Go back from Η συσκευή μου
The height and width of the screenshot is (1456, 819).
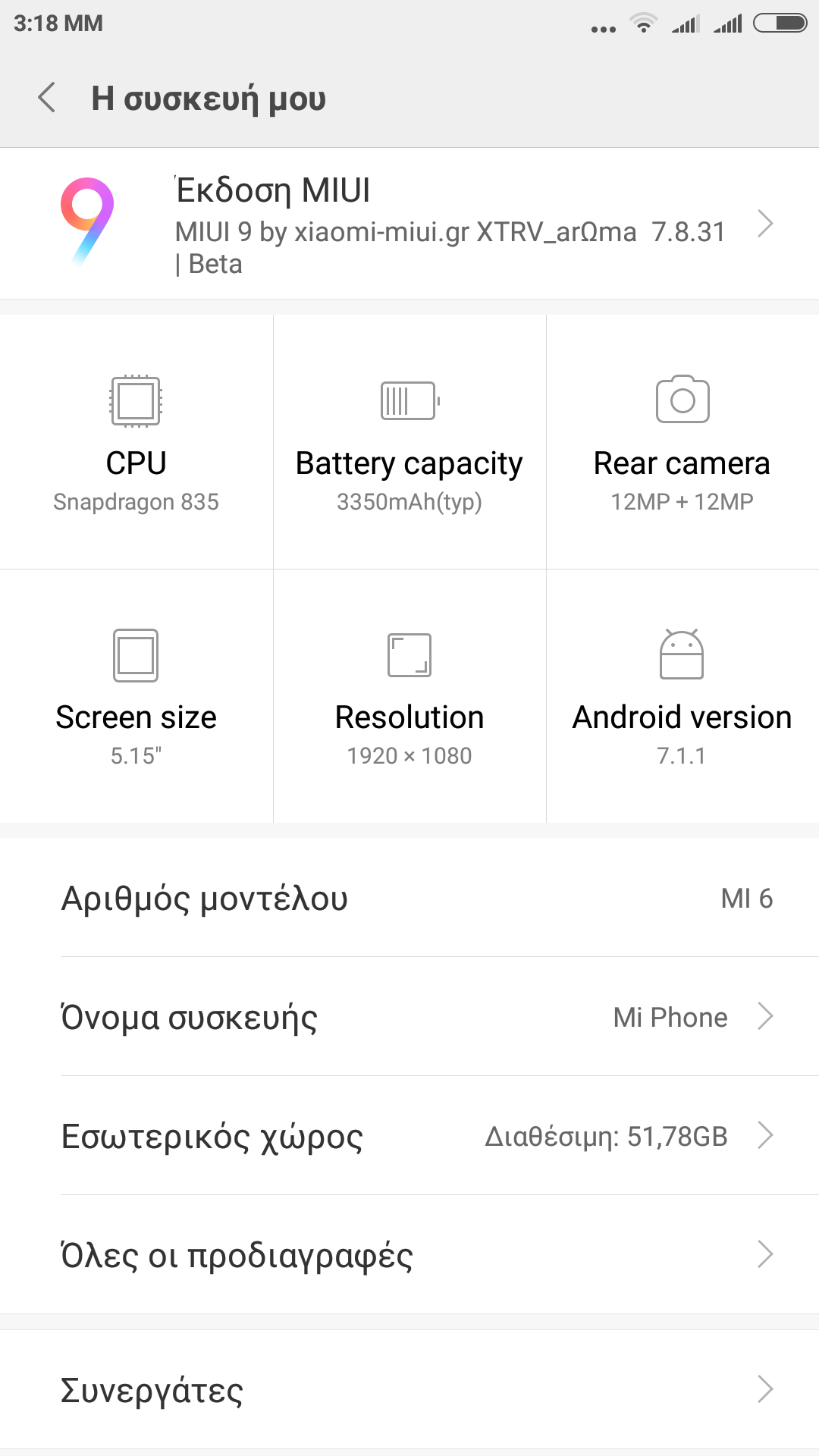(47, 98)
